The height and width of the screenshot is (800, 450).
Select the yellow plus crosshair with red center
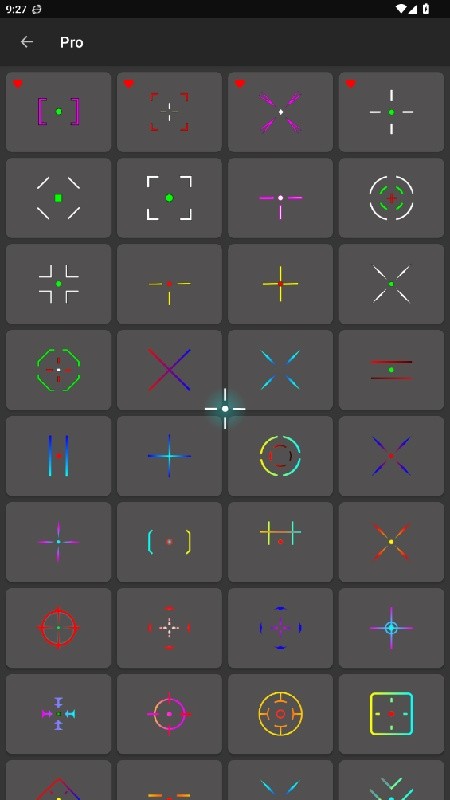[280, 284]
